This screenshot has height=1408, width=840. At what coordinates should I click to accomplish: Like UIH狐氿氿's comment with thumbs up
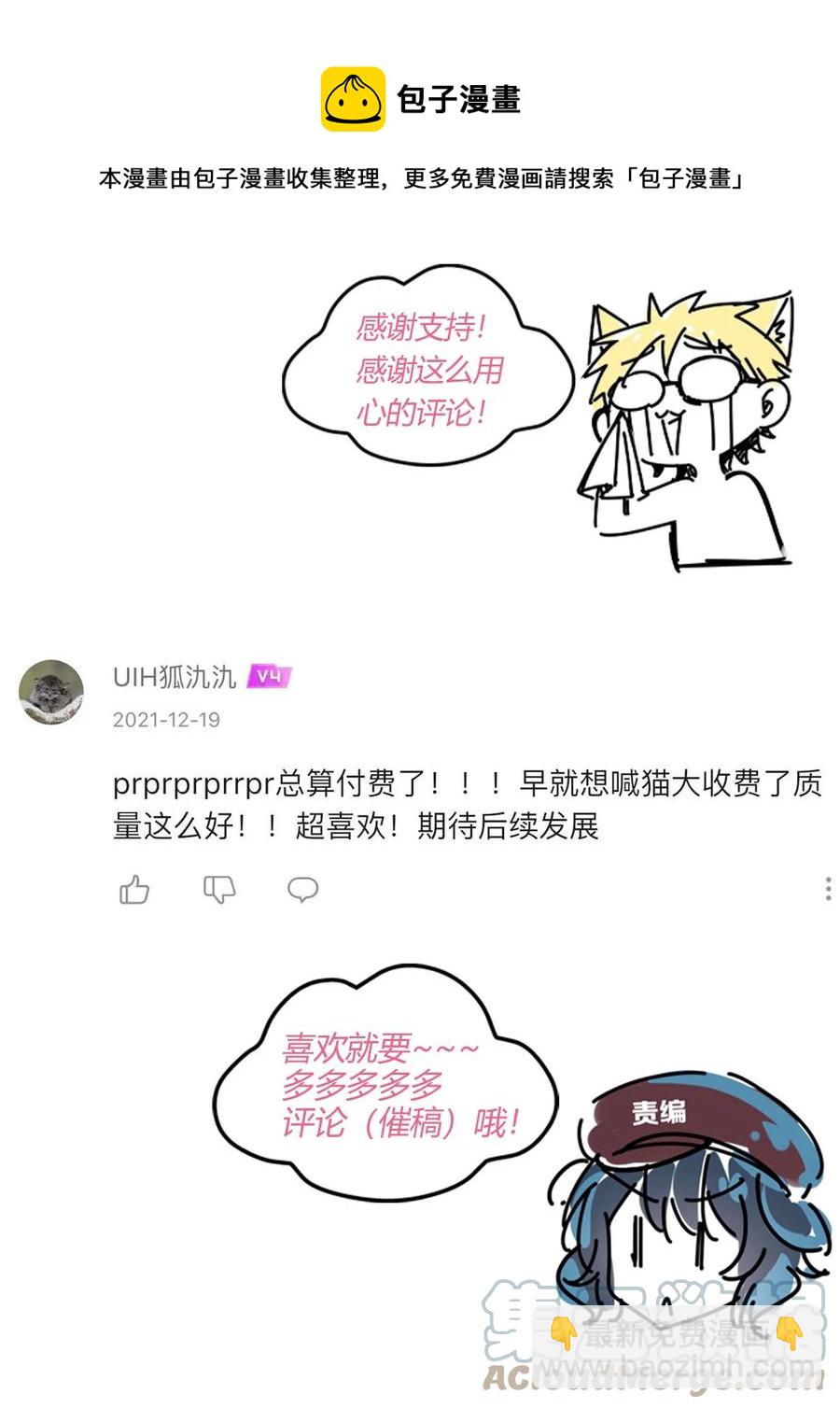(134, 890)
